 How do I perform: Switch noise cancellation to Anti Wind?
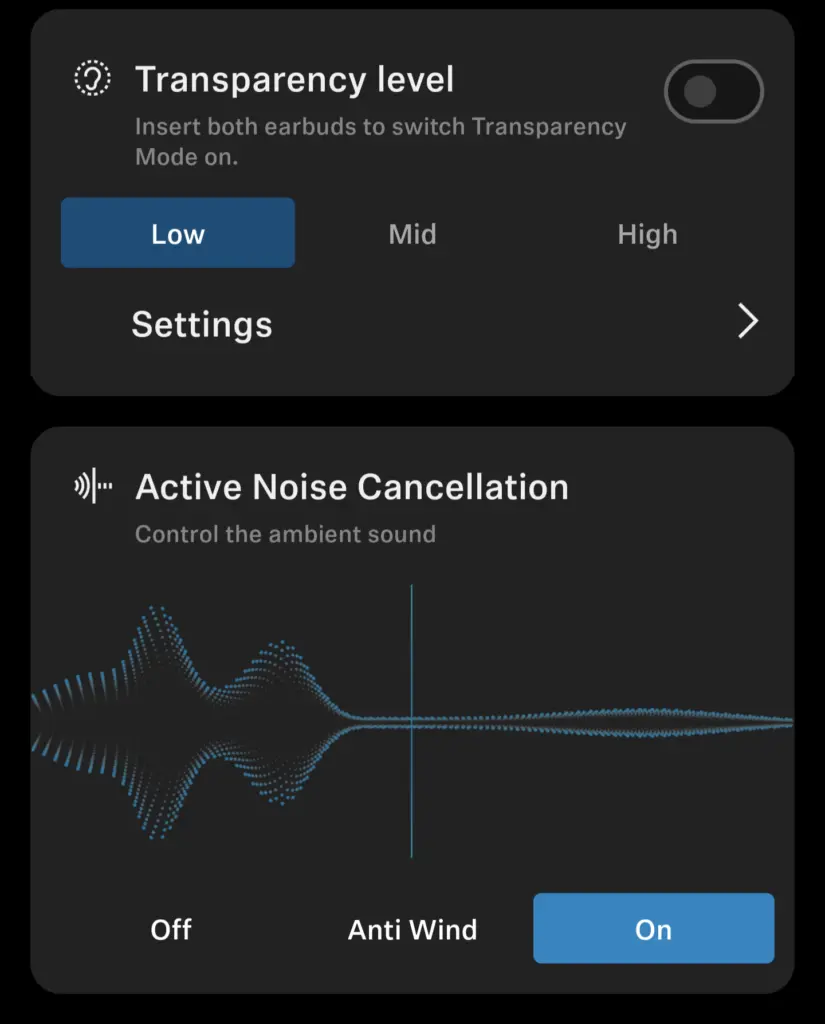(x=412, y=929)
